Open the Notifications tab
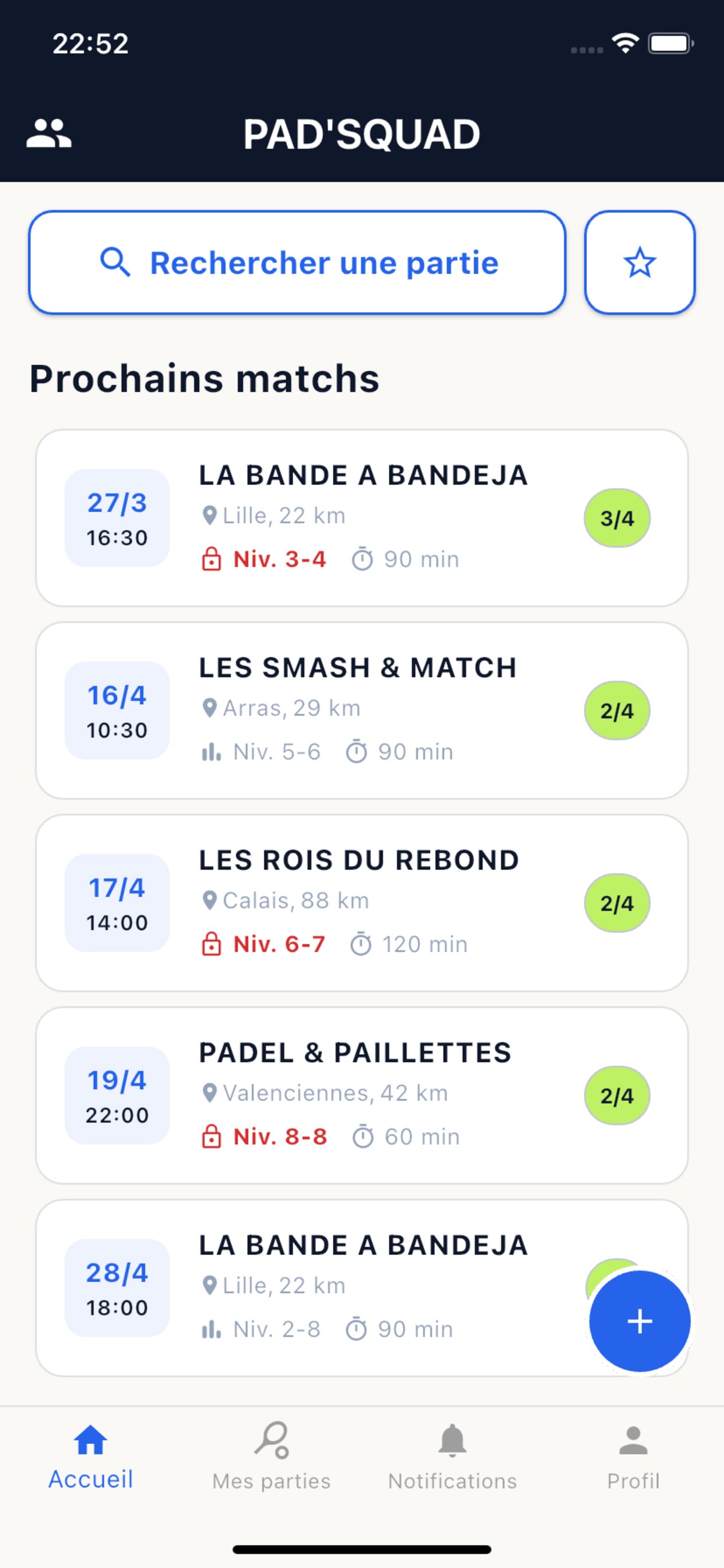 [x=452, y=1457]
